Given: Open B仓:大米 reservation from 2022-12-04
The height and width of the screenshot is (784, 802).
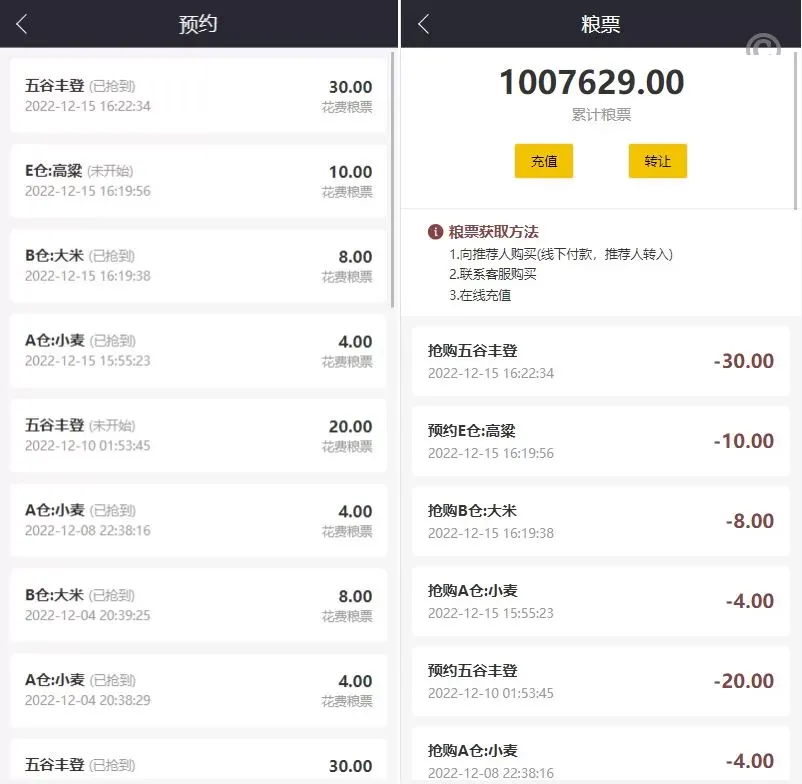Looking at the screenshot, I should pyautogui.click(x=198, y=606).
